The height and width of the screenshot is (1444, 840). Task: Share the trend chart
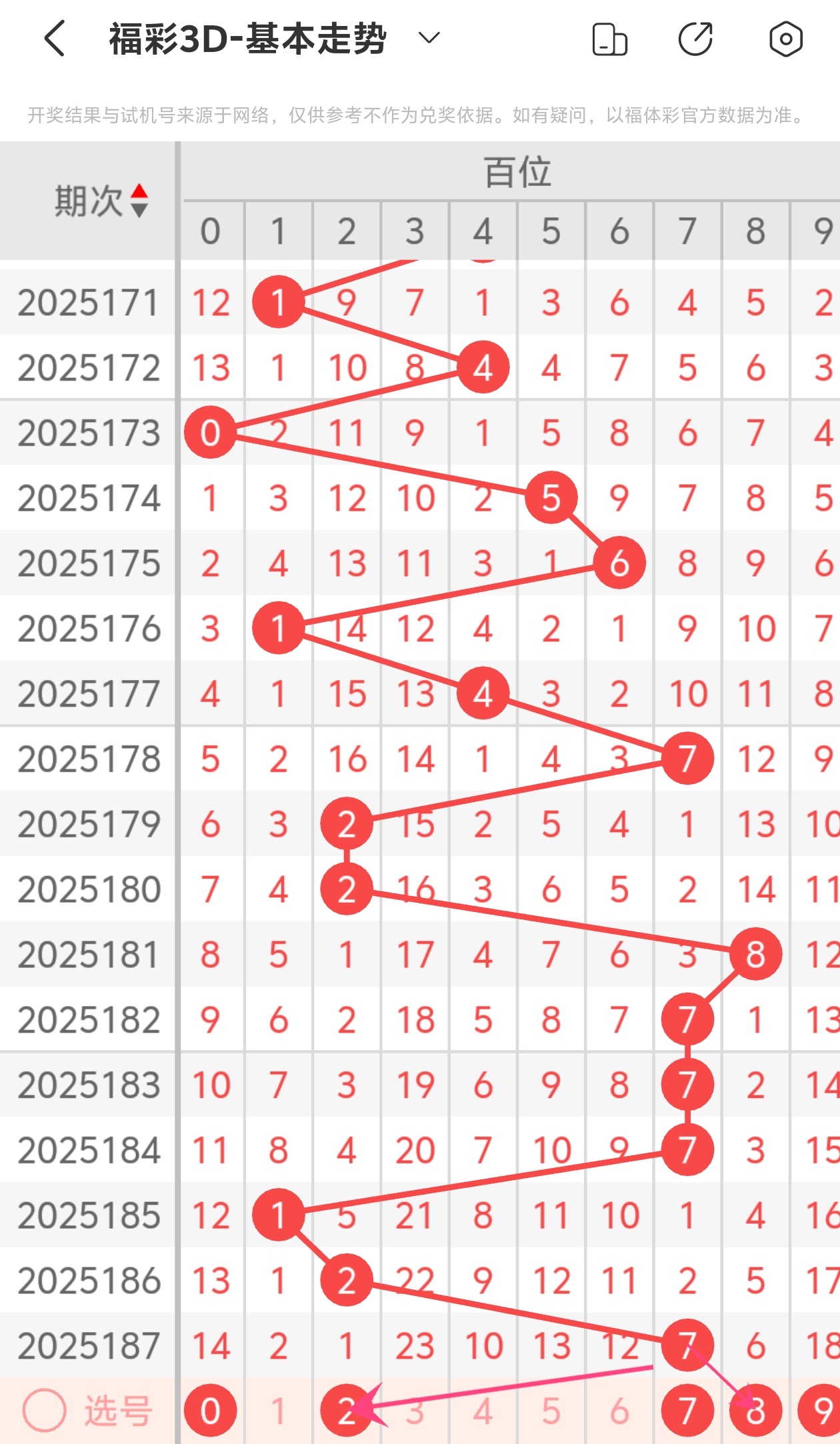tap(696, 39)
